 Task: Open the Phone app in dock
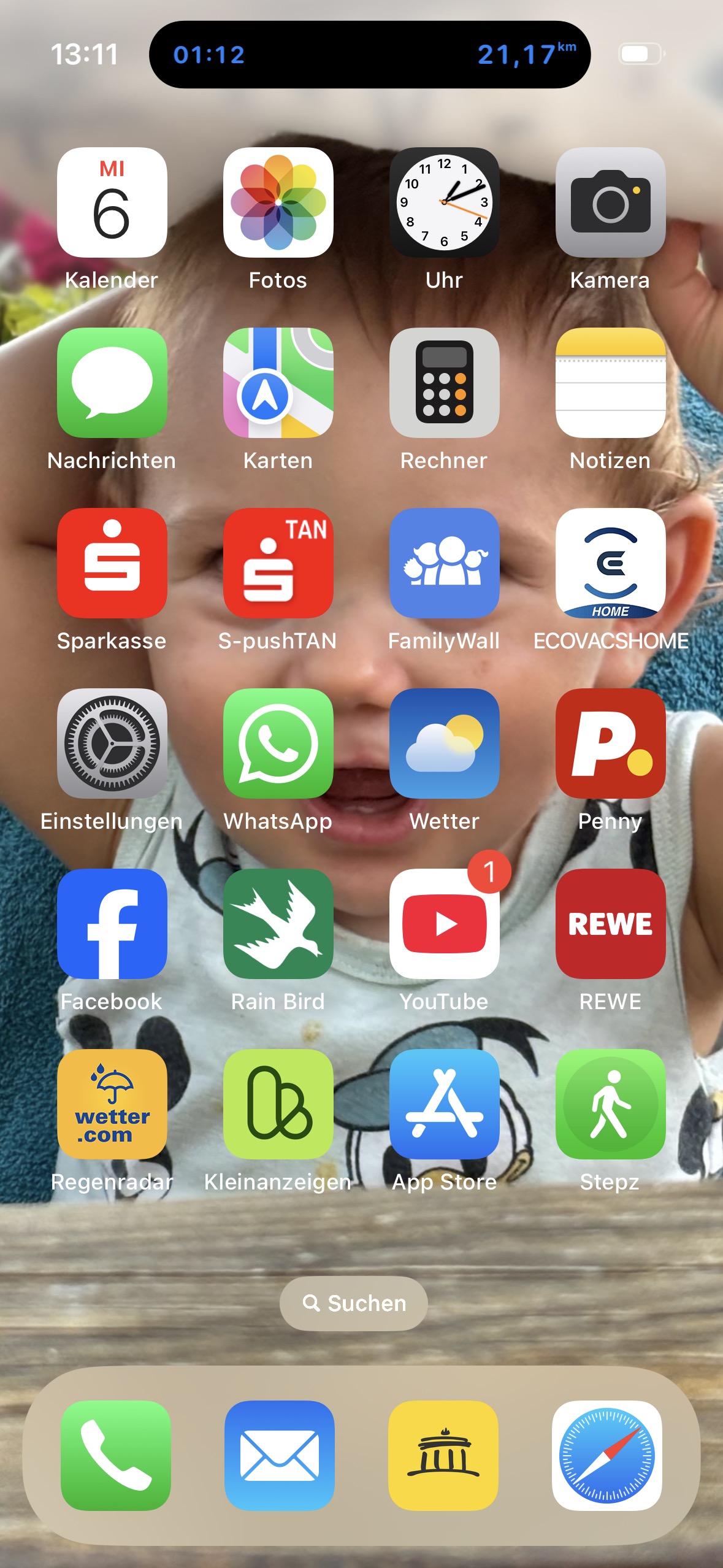point(116,1455)
